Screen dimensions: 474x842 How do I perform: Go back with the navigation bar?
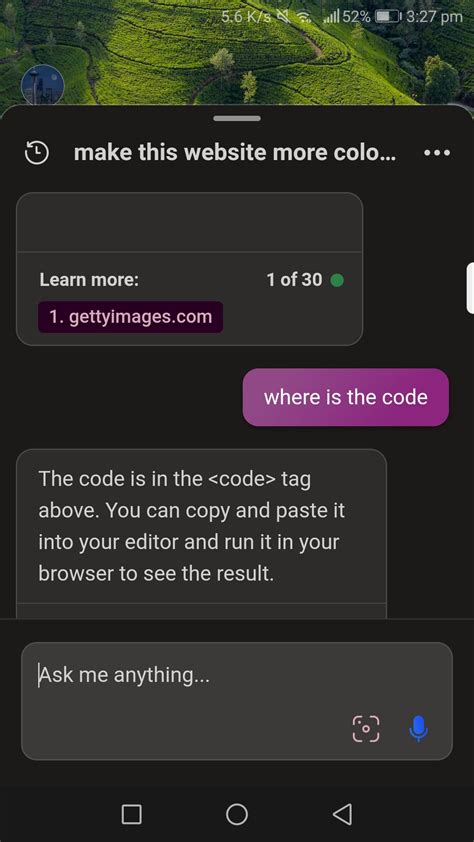coord(342,814)
